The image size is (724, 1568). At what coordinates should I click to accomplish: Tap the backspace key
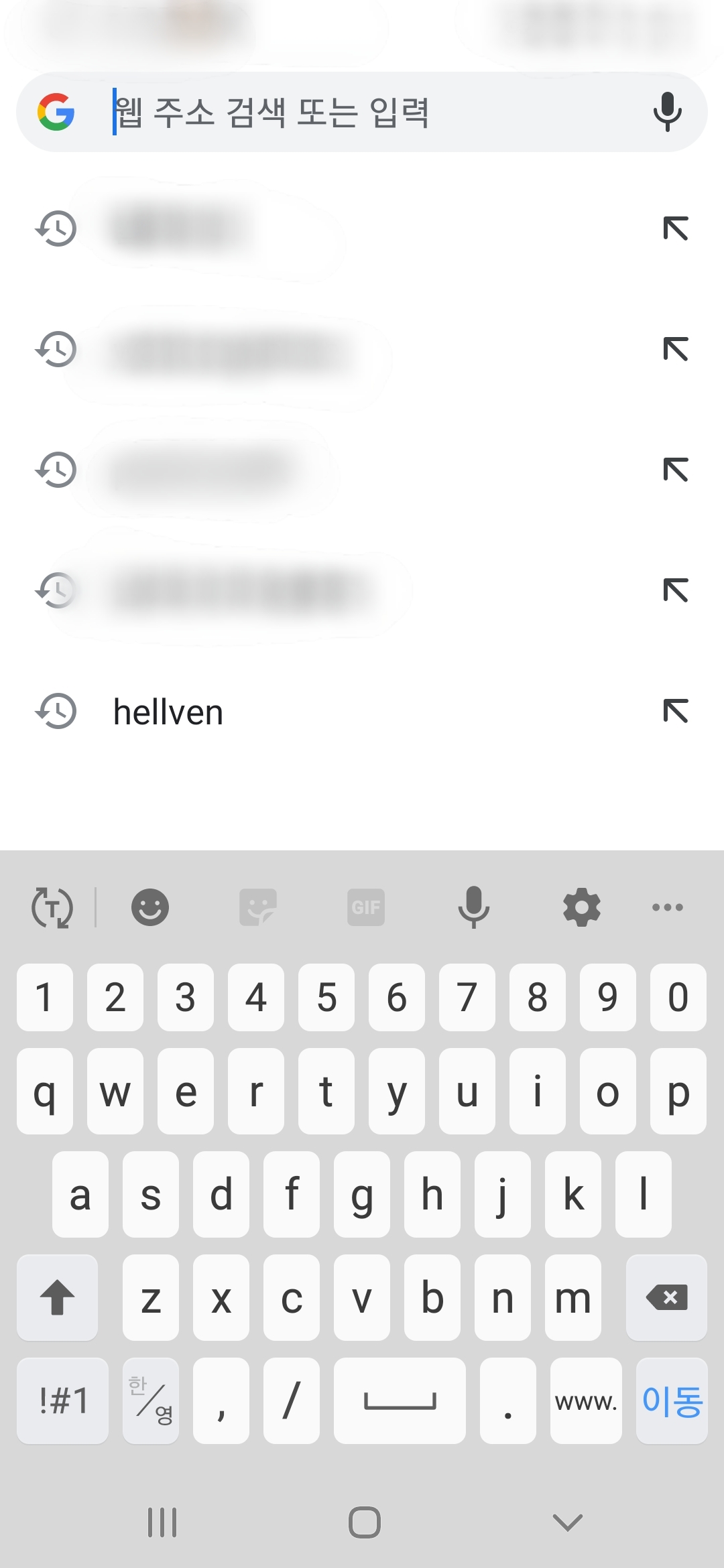[x=666, y=1298]
